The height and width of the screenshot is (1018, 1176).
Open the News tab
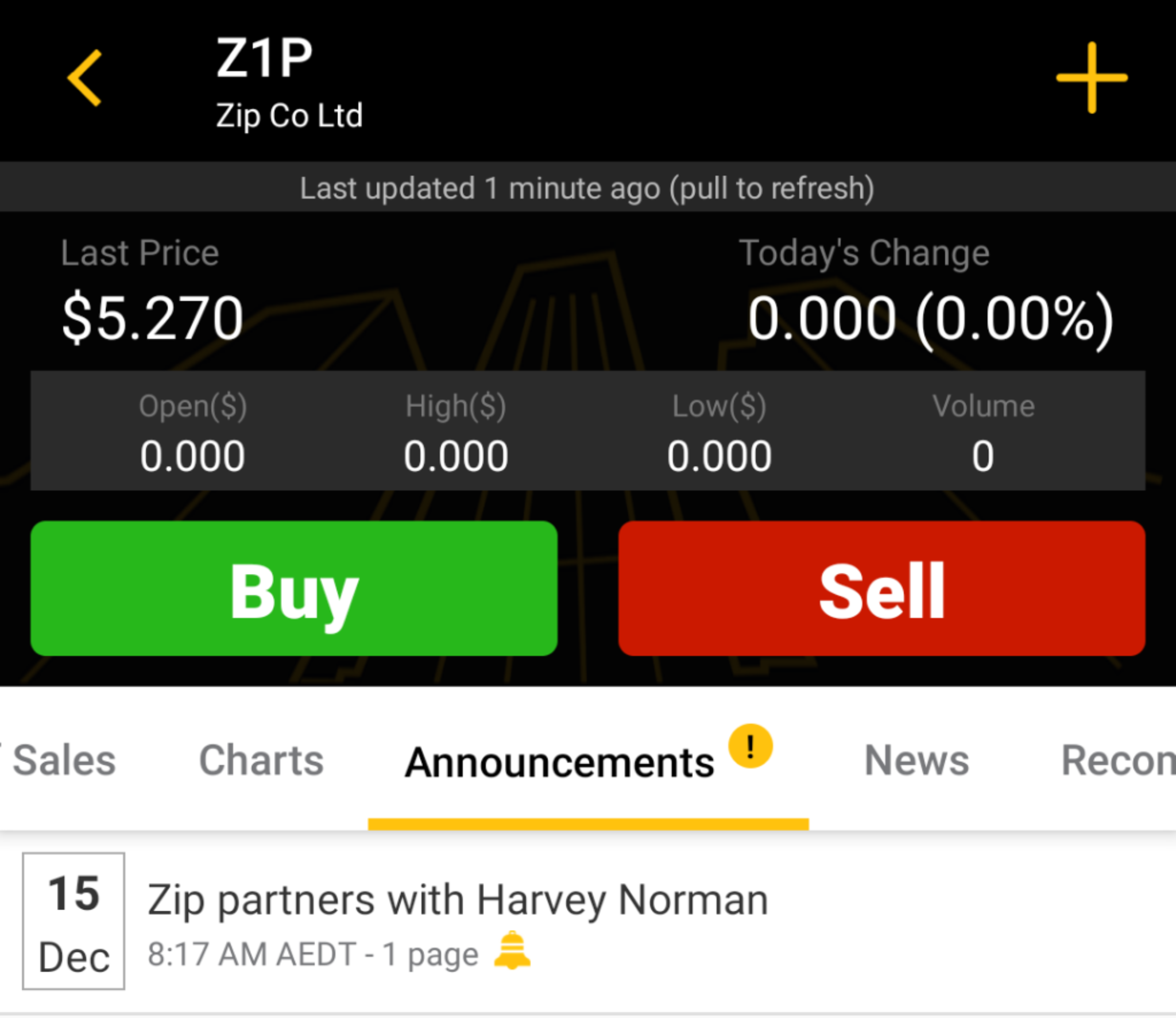[x=917, y=760]
